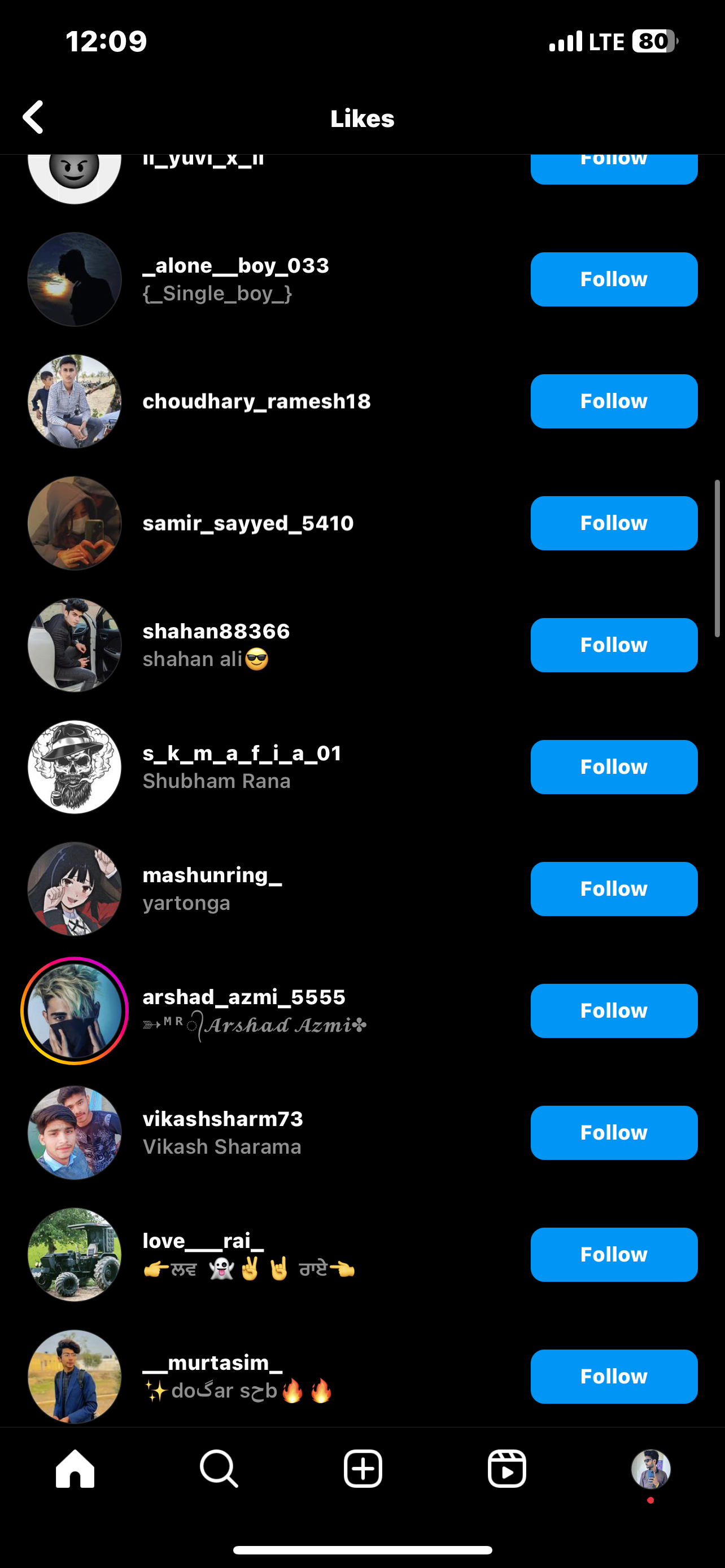
Task: Follow arshad_azmi_5555
Action: tap(613, 1010)
